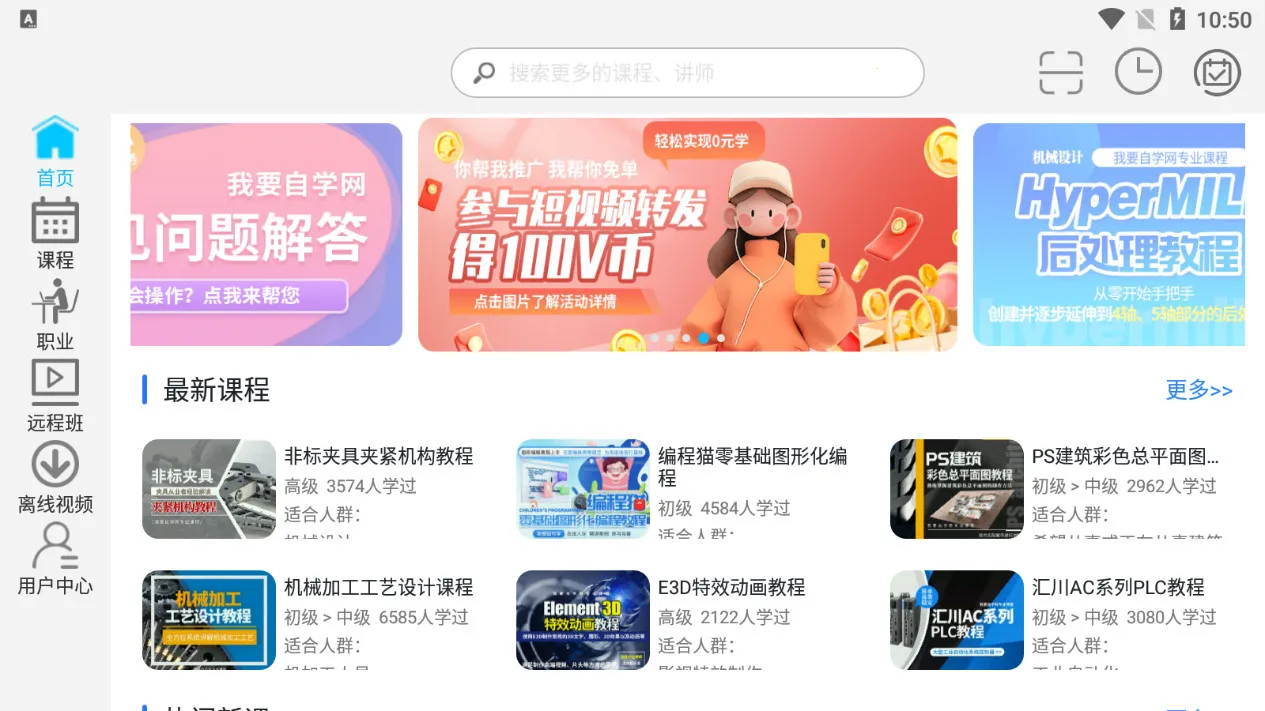Open the course and instructor search box

(687, 73)
